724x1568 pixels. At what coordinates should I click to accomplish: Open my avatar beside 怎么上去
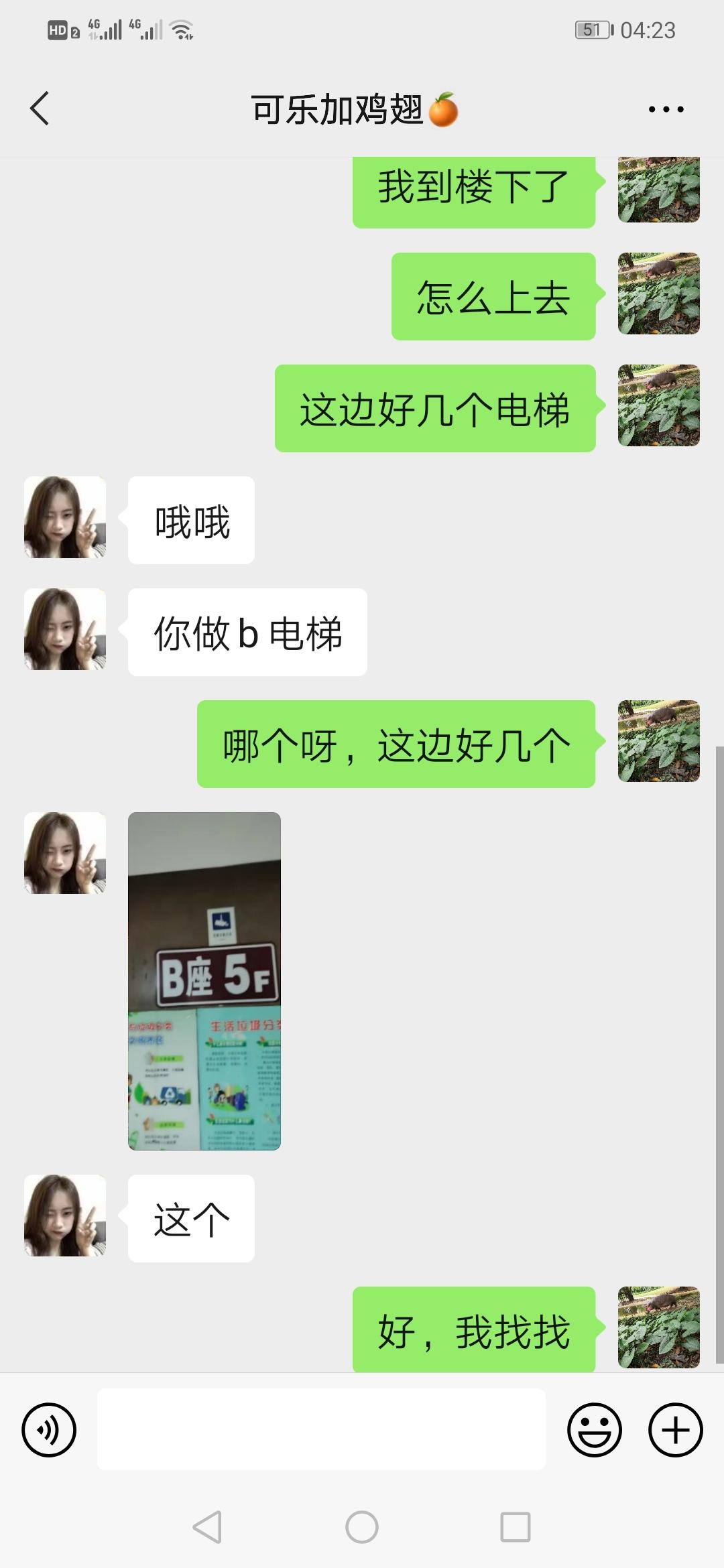coord(658,293)
